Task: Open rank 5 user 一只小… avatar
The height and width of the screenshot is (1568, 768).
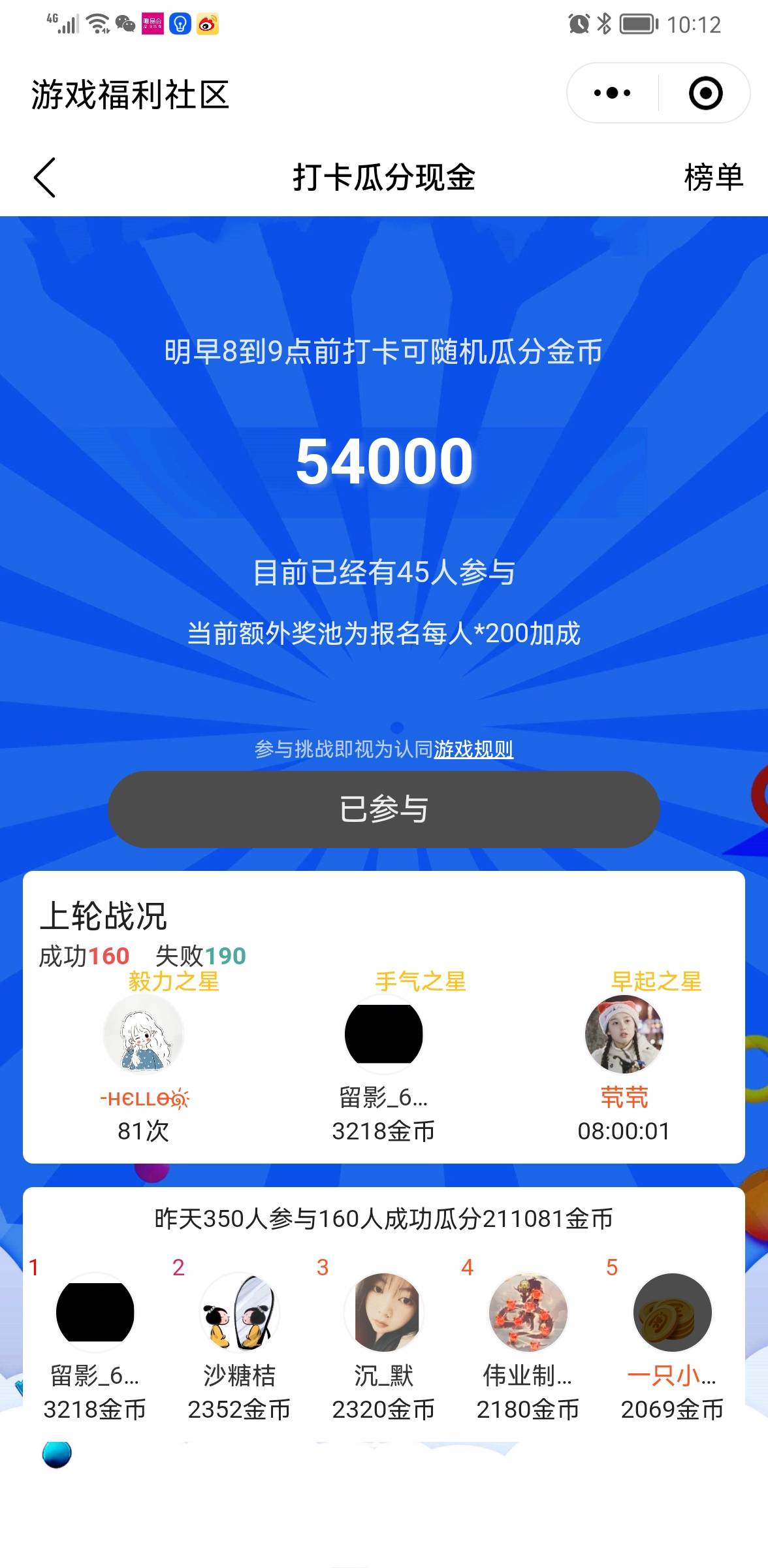Action: [x=672, y=1312]
